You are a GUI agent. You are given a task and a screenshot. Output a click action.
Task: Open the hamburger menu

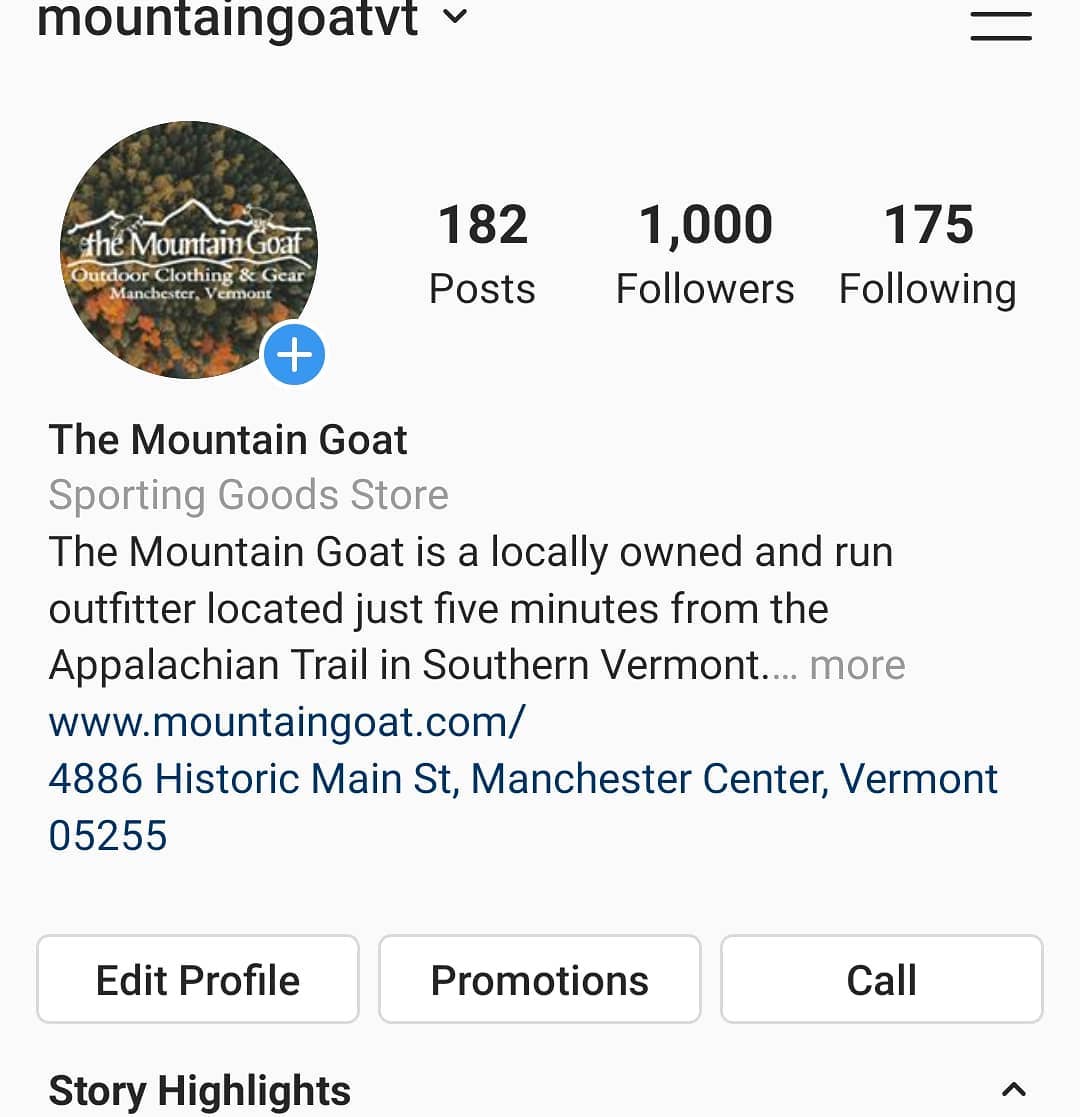1000,26
